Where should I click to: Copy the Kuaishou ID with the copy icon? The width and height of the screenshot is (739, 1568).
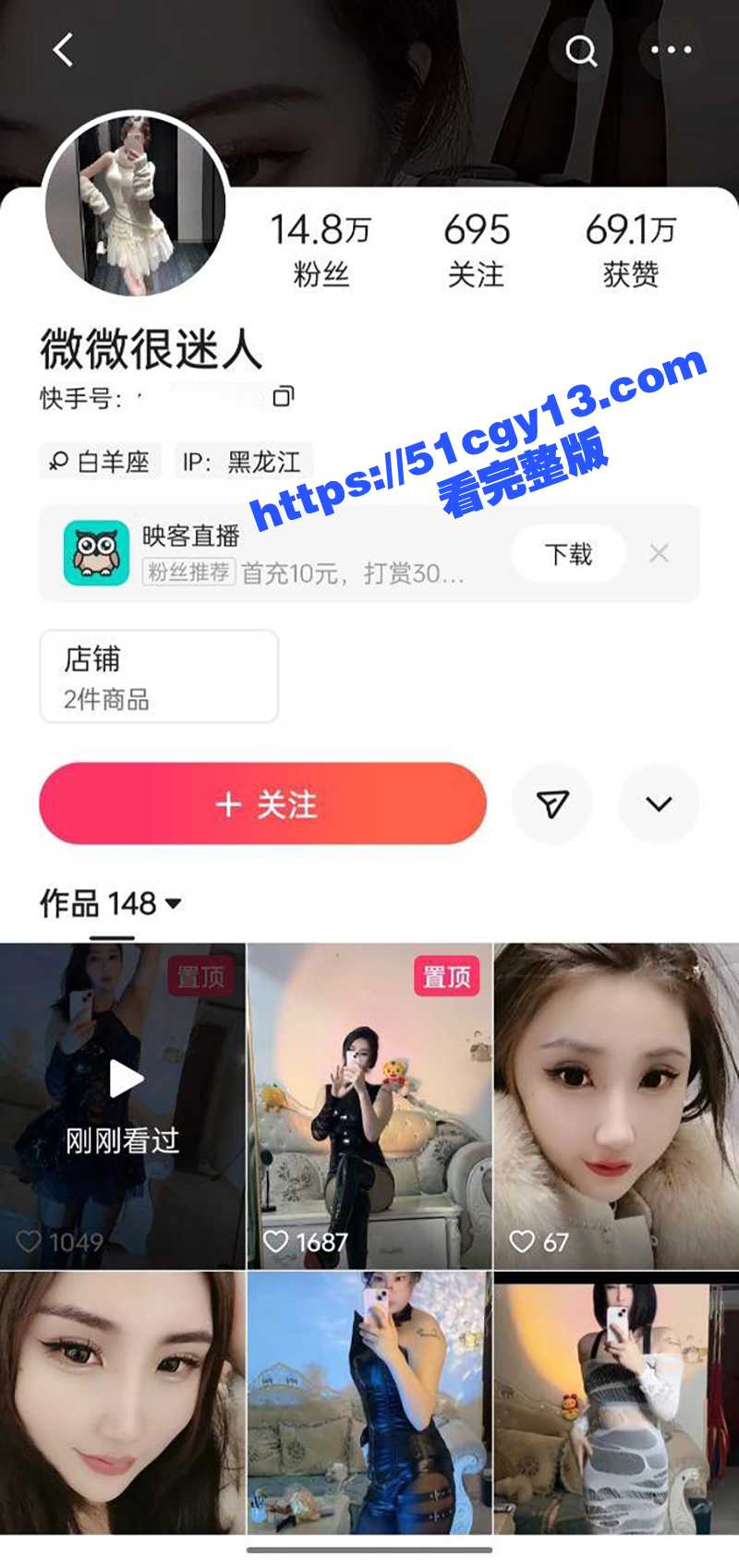click(x=283, y=397)
